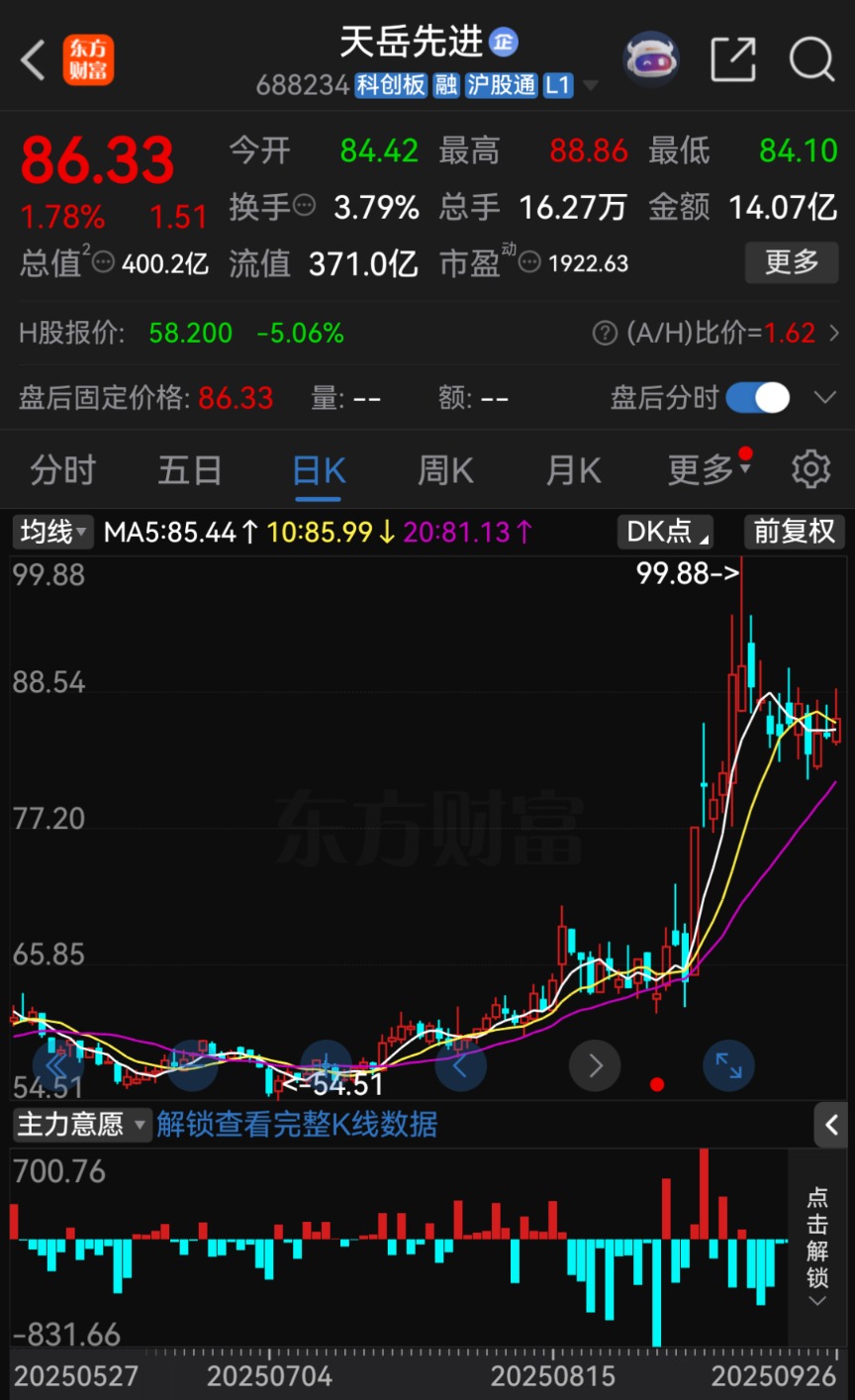
Task: Open the A/H比价 details arrow
Action: click(x=834, y=333)
